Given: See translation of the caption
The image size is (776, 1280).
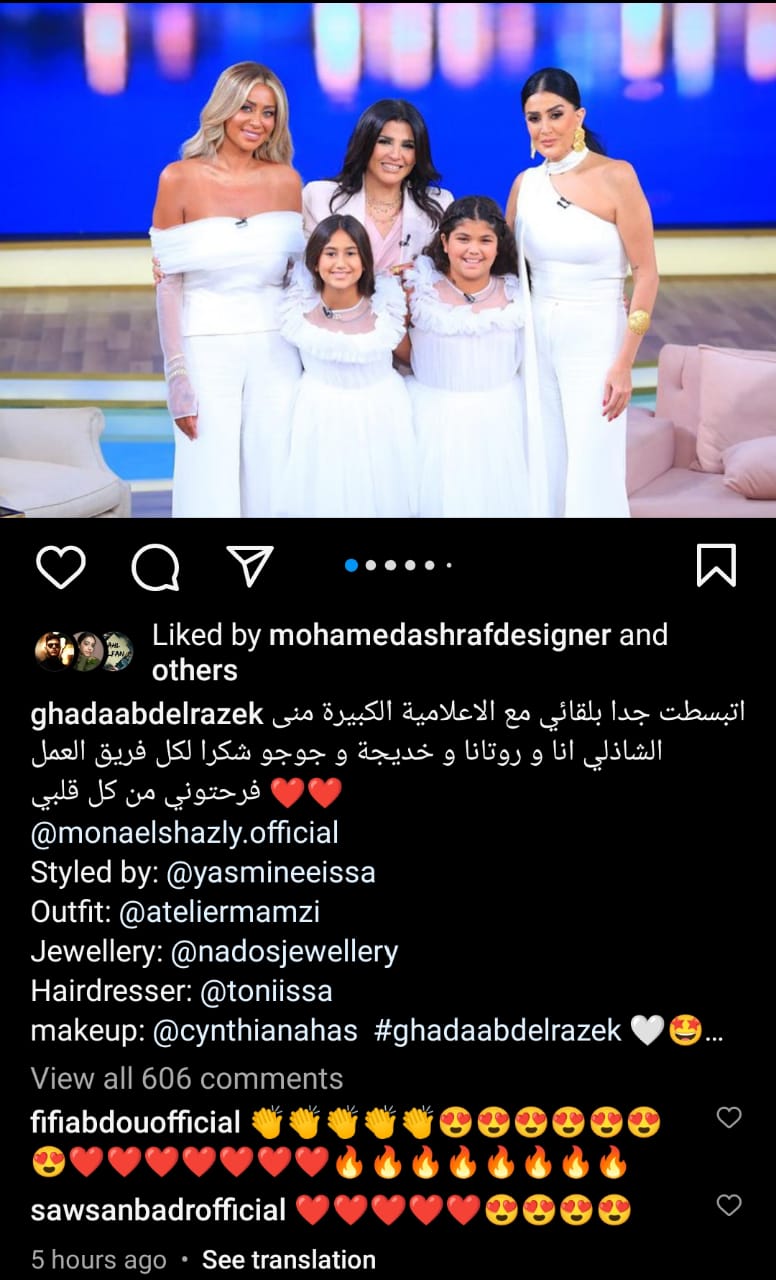Looking at the screenshot, I should click(289, 1259).
